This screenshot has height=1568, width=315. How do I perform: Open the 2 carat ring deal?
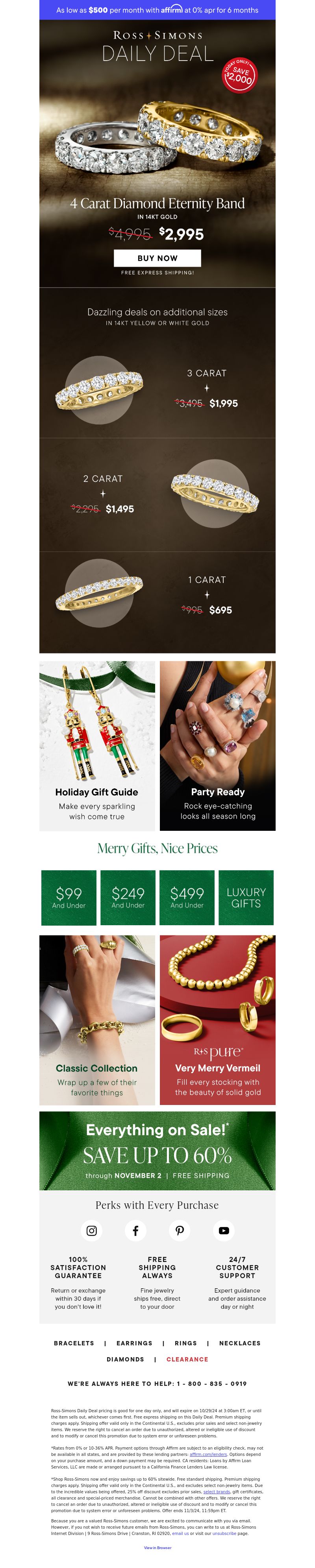pyautogui.click(x=157, y=494)
